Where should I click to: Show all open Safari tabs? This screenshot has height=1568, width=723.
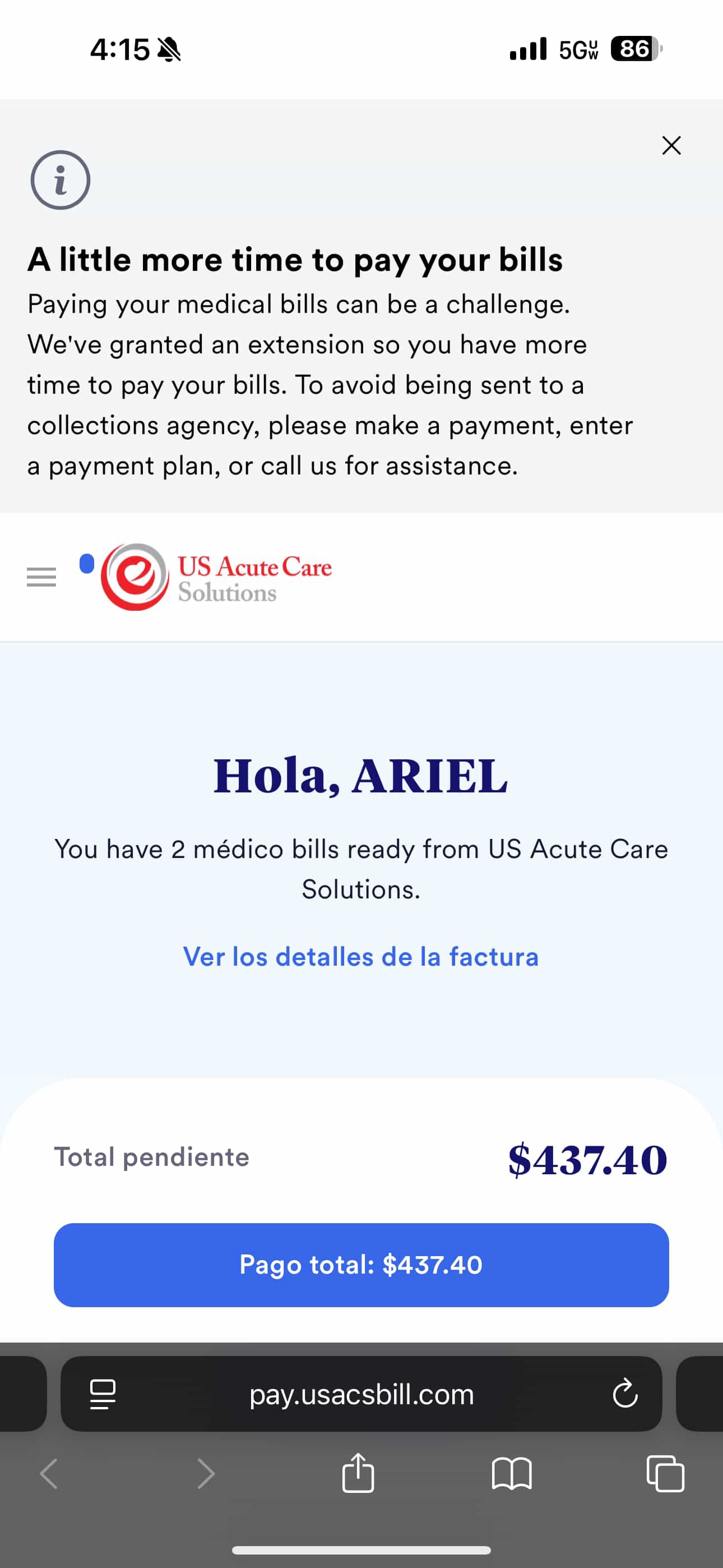click(665, 1474)
